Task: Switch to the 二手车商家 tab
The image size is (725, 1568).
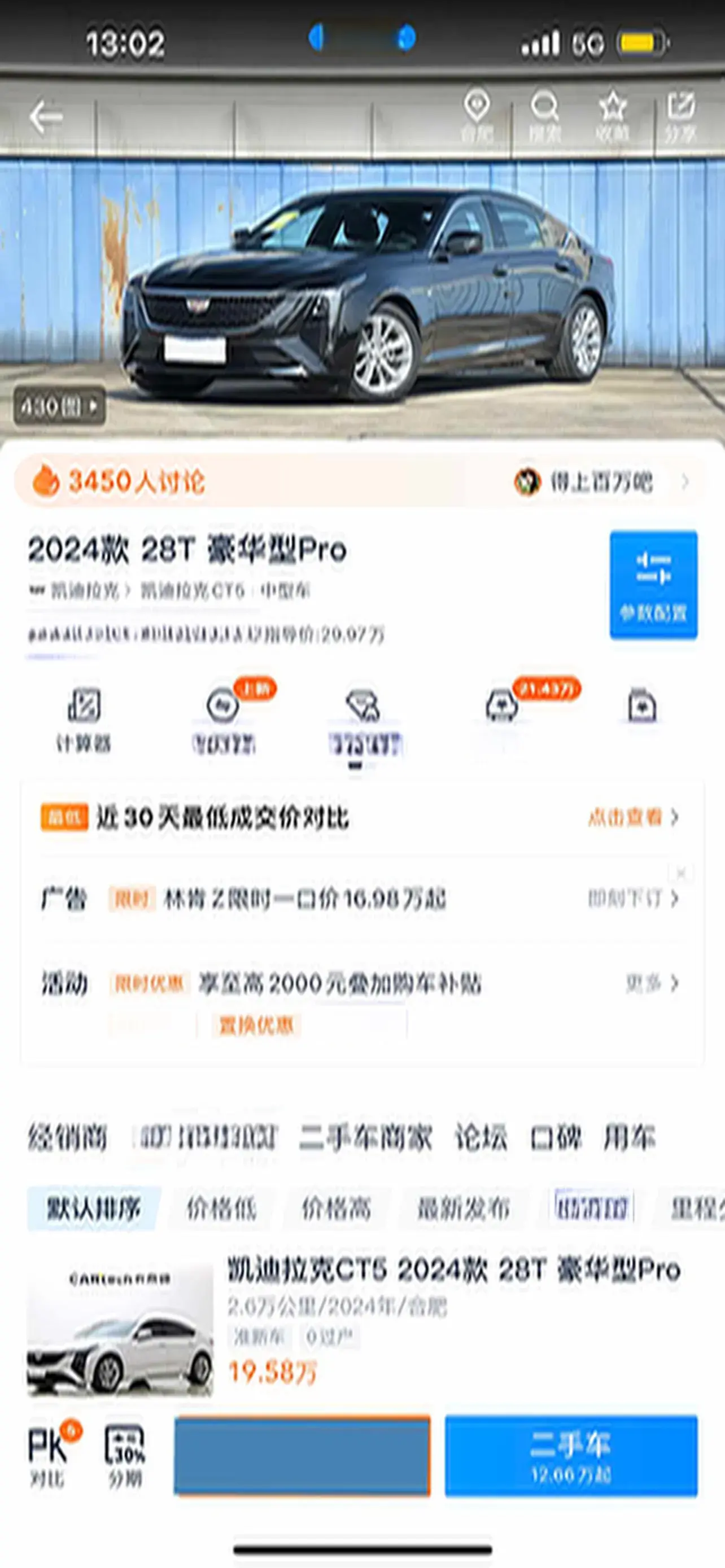Action: click(365, 1137)
